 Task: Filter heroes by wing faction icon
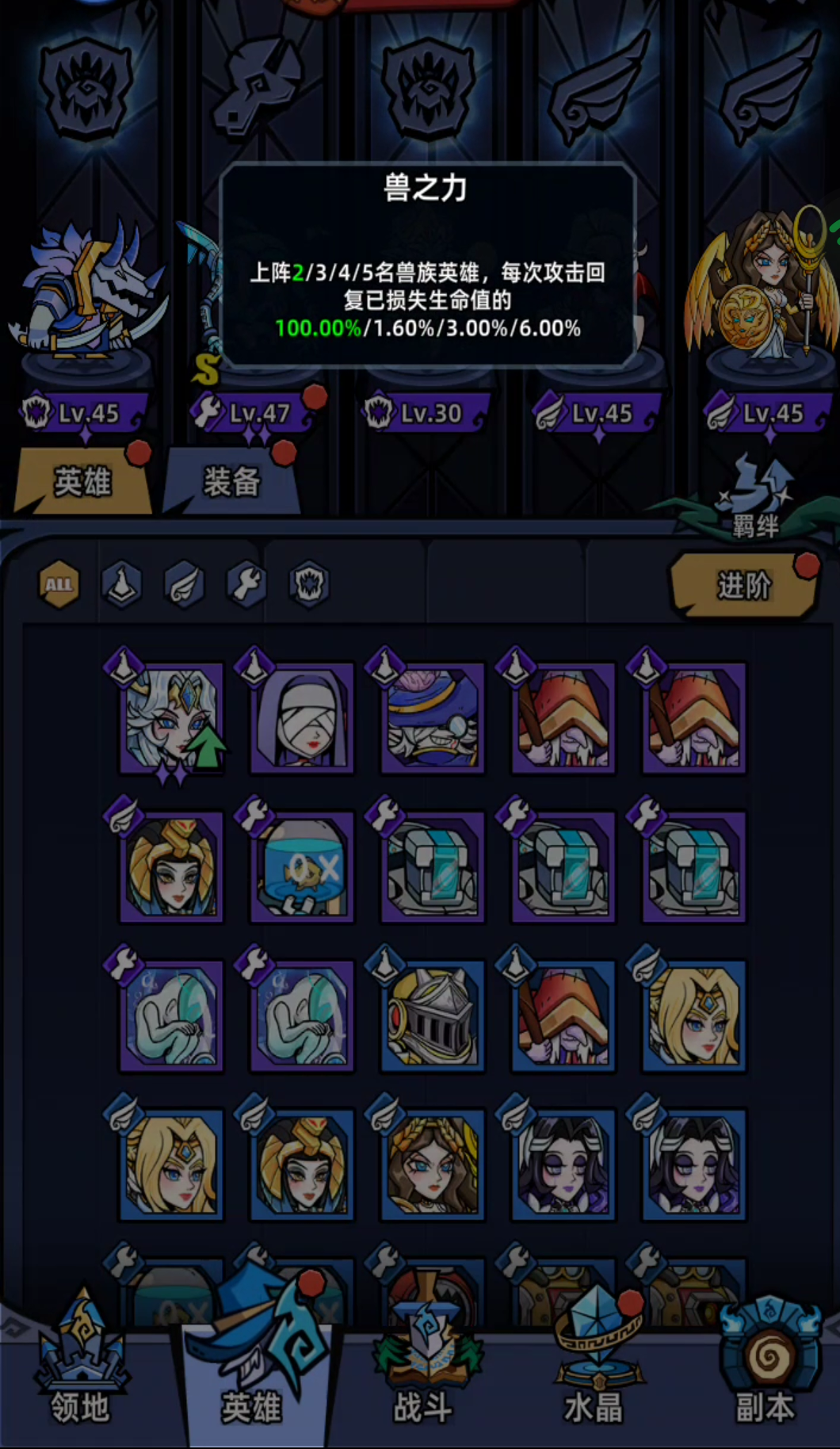pos(184,585)
